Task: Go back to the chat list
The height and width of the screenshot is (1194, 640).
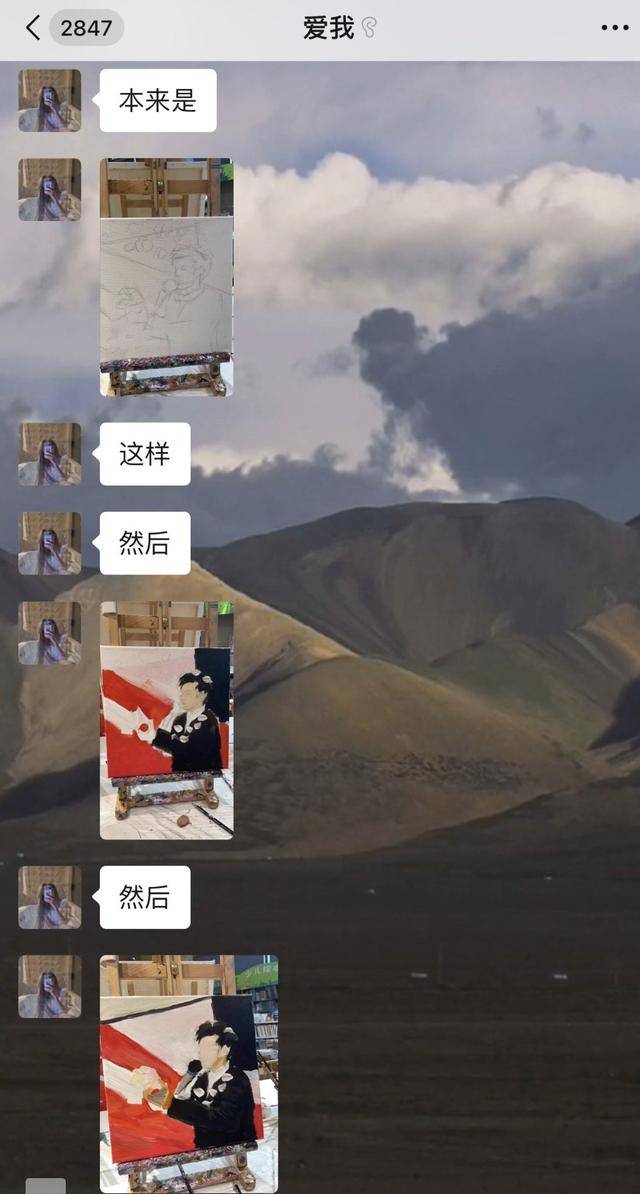Action: pos(32,28)
